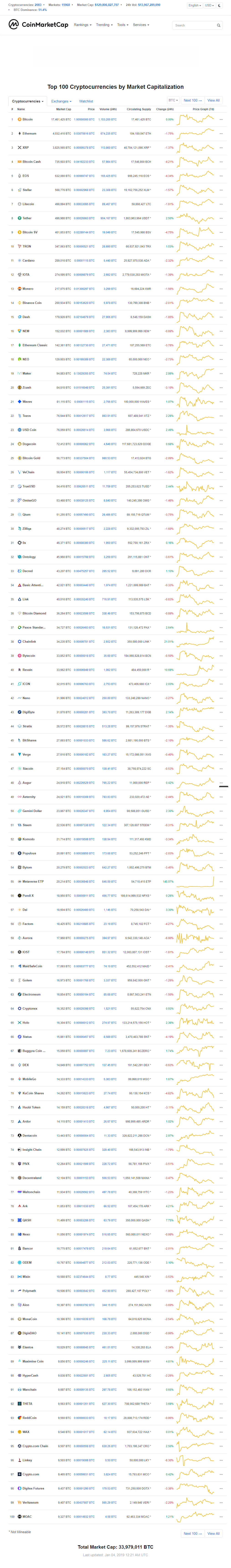The image size is (231, 1568).
Task: Open the Rankings menu
Action: click(82, 25)
